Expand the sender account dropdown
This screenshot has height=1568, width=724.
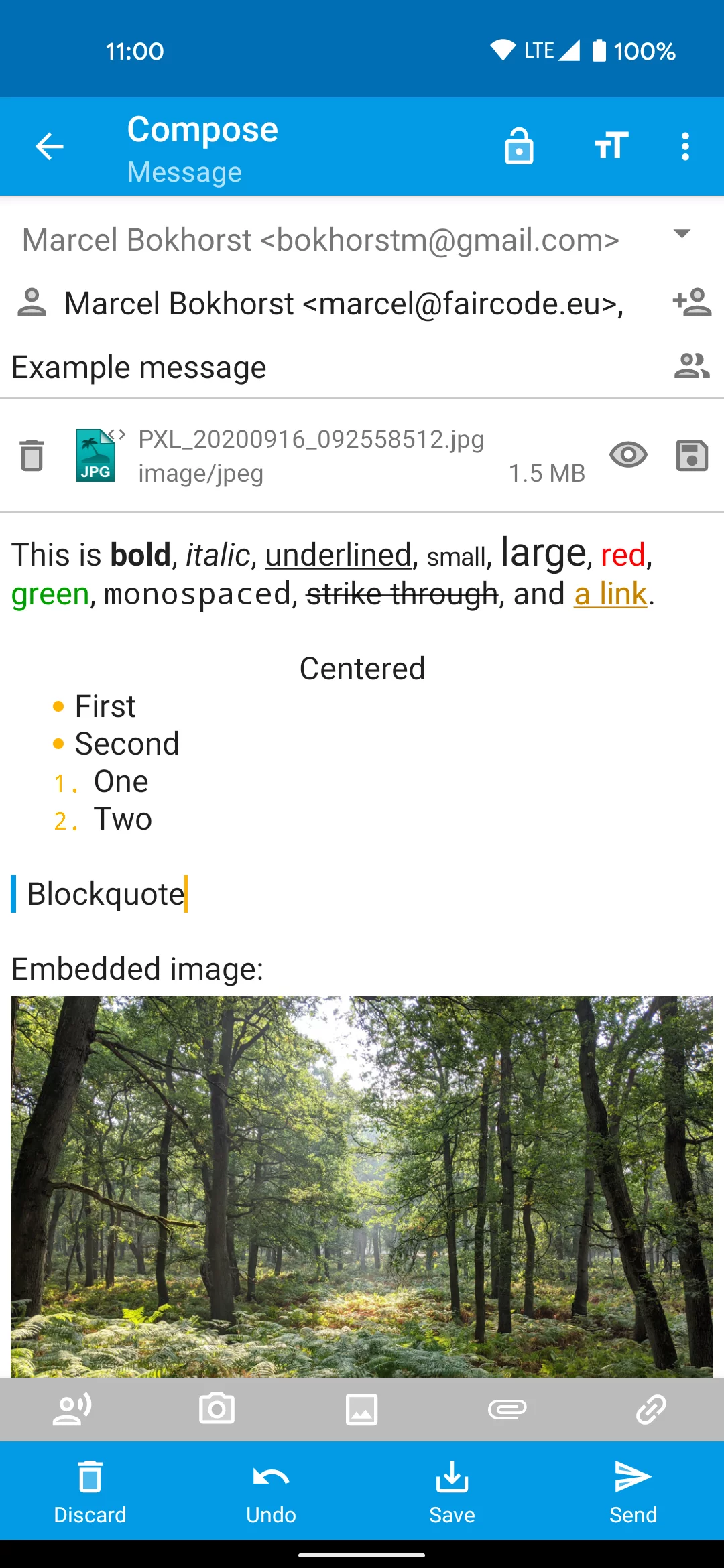pos(682,235)
